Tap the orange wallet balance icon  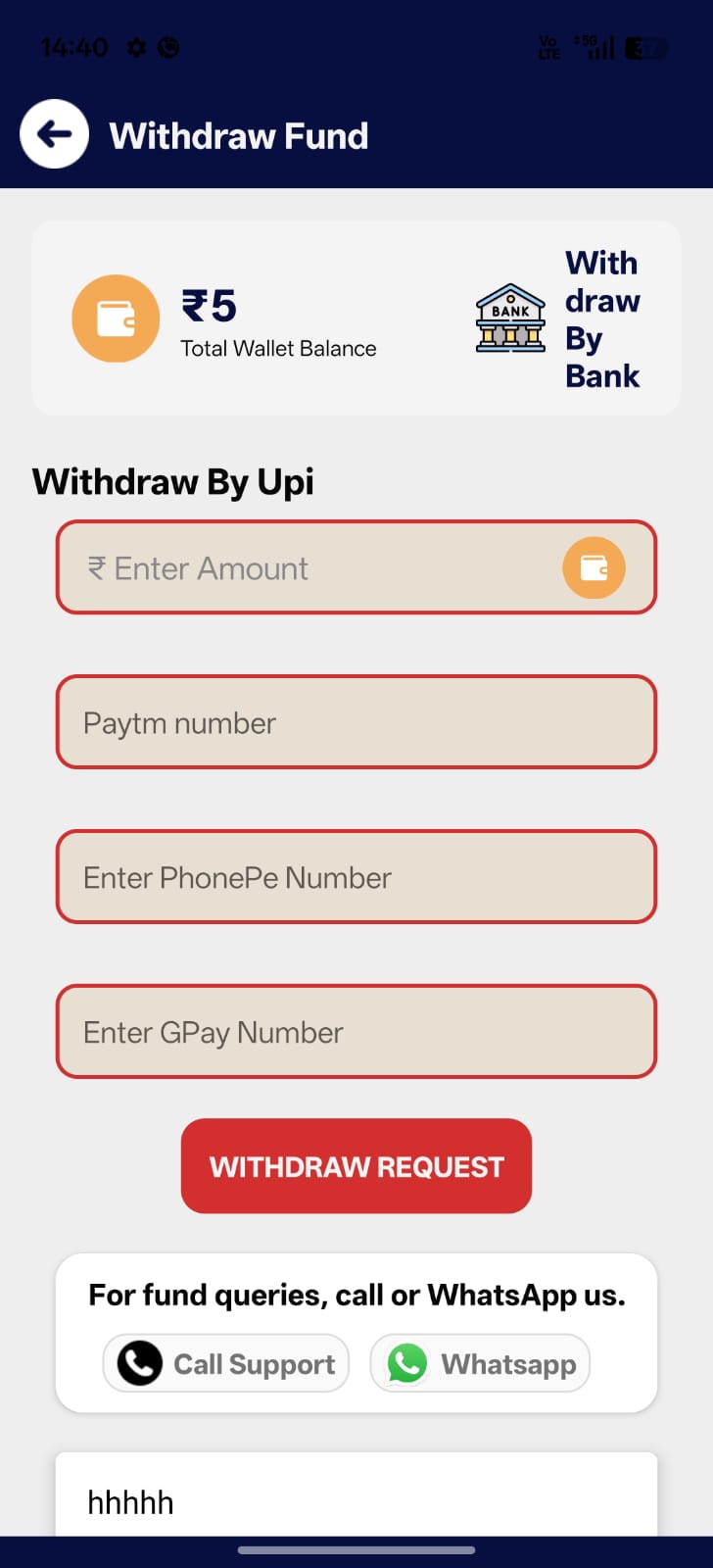click(x=116, y=318)
